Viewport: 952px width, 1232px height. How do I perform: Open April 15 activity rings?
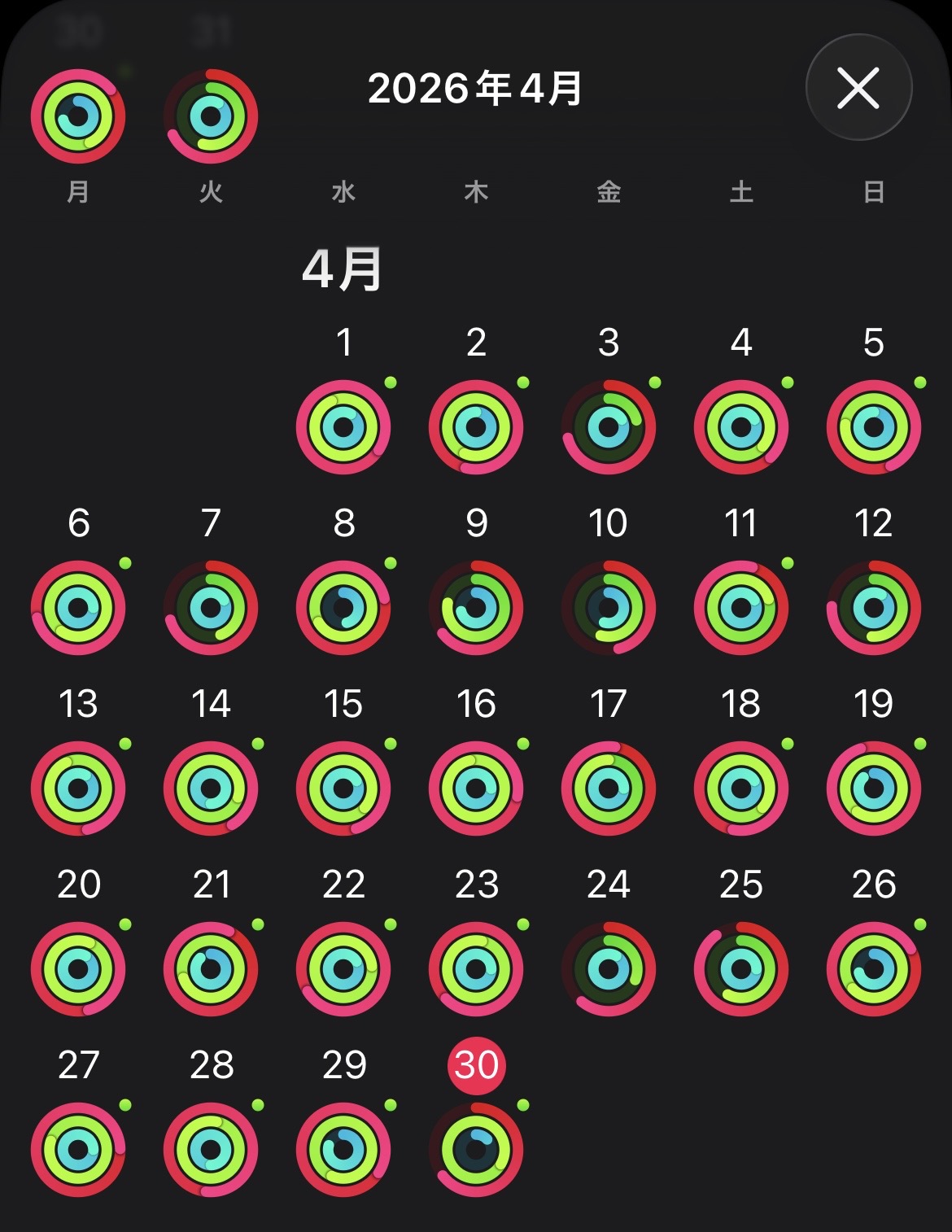tap(343, 788)
